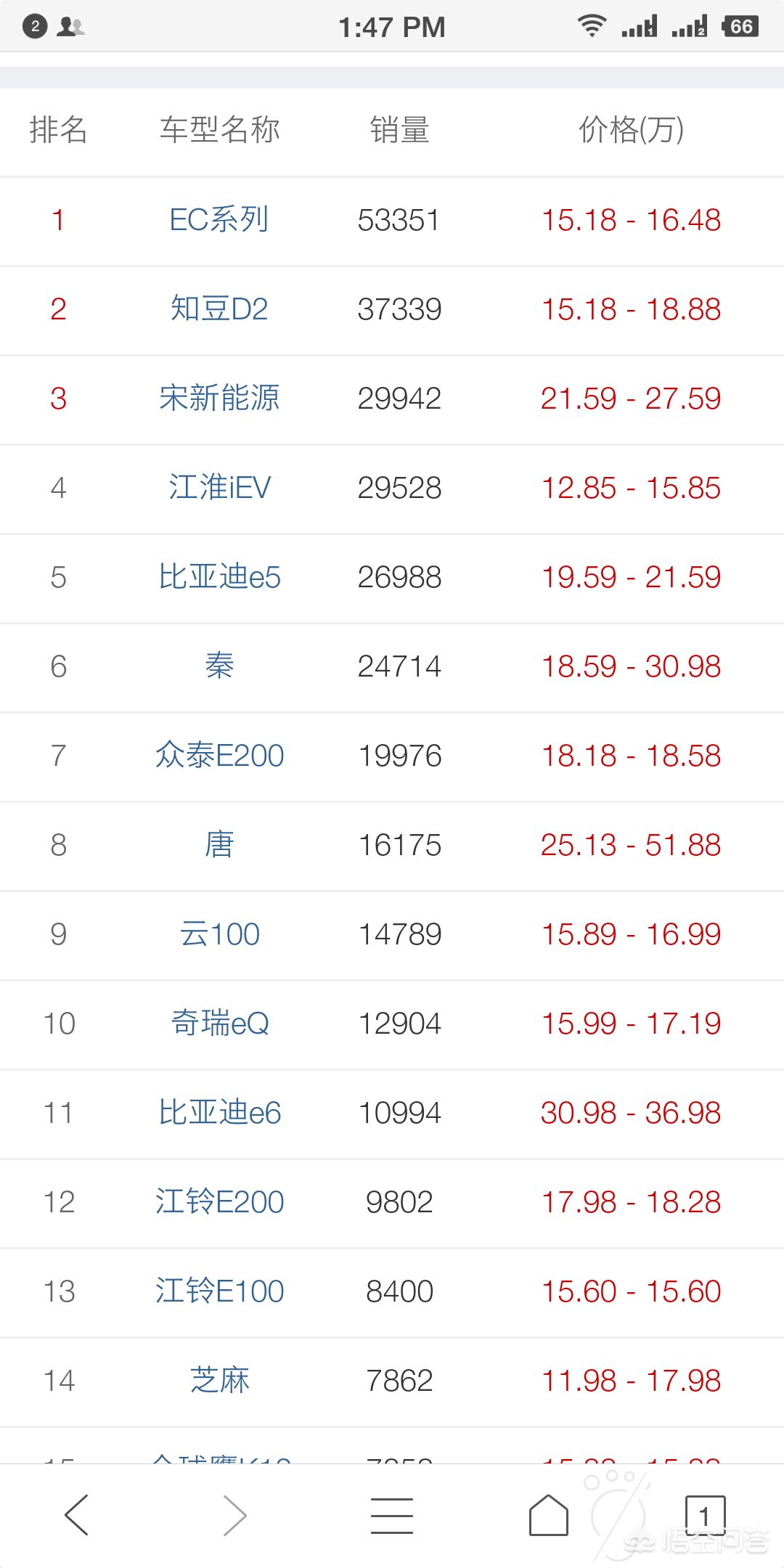View details for 比亚迪e6
This screenshot has width=784, height=1568.
click(219, 1113)
